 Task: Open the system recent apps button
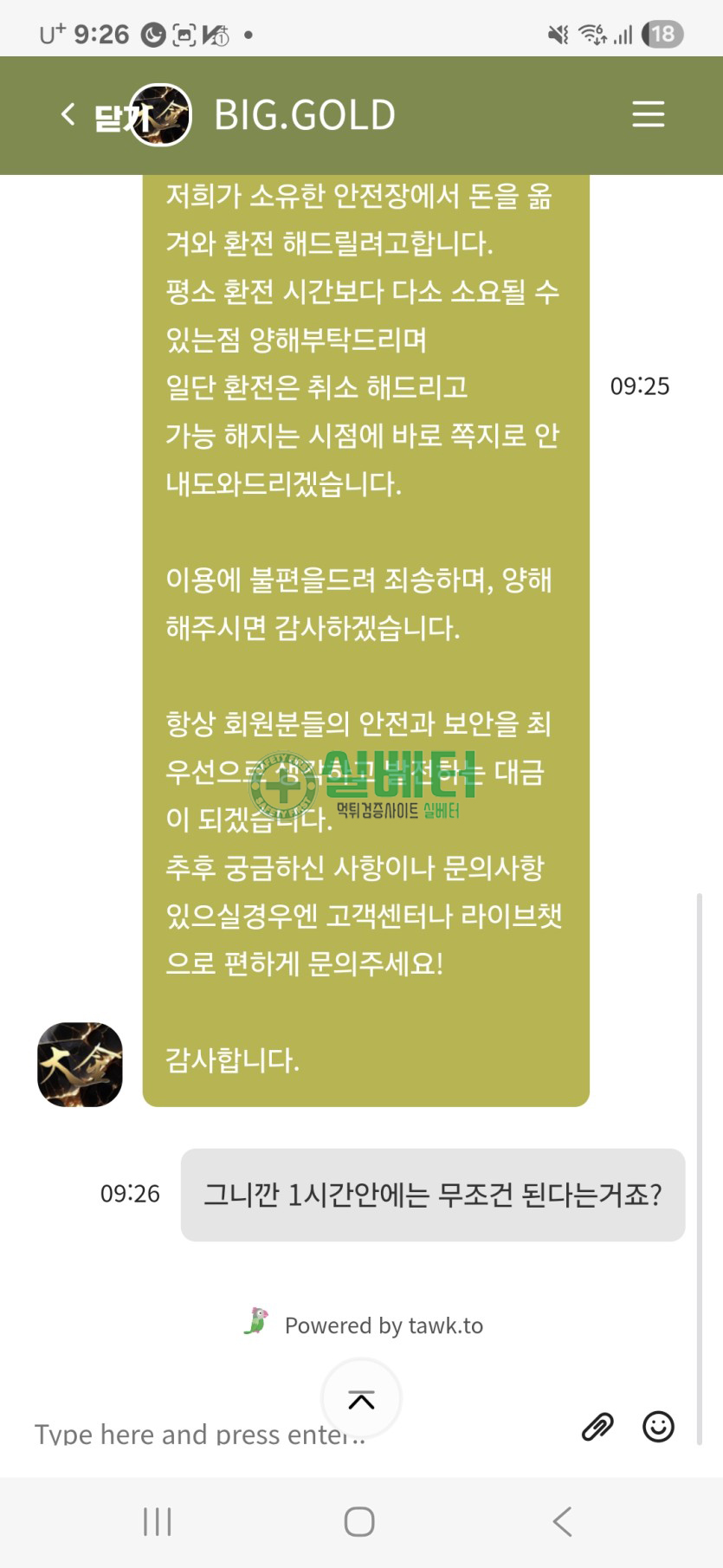158,1521
